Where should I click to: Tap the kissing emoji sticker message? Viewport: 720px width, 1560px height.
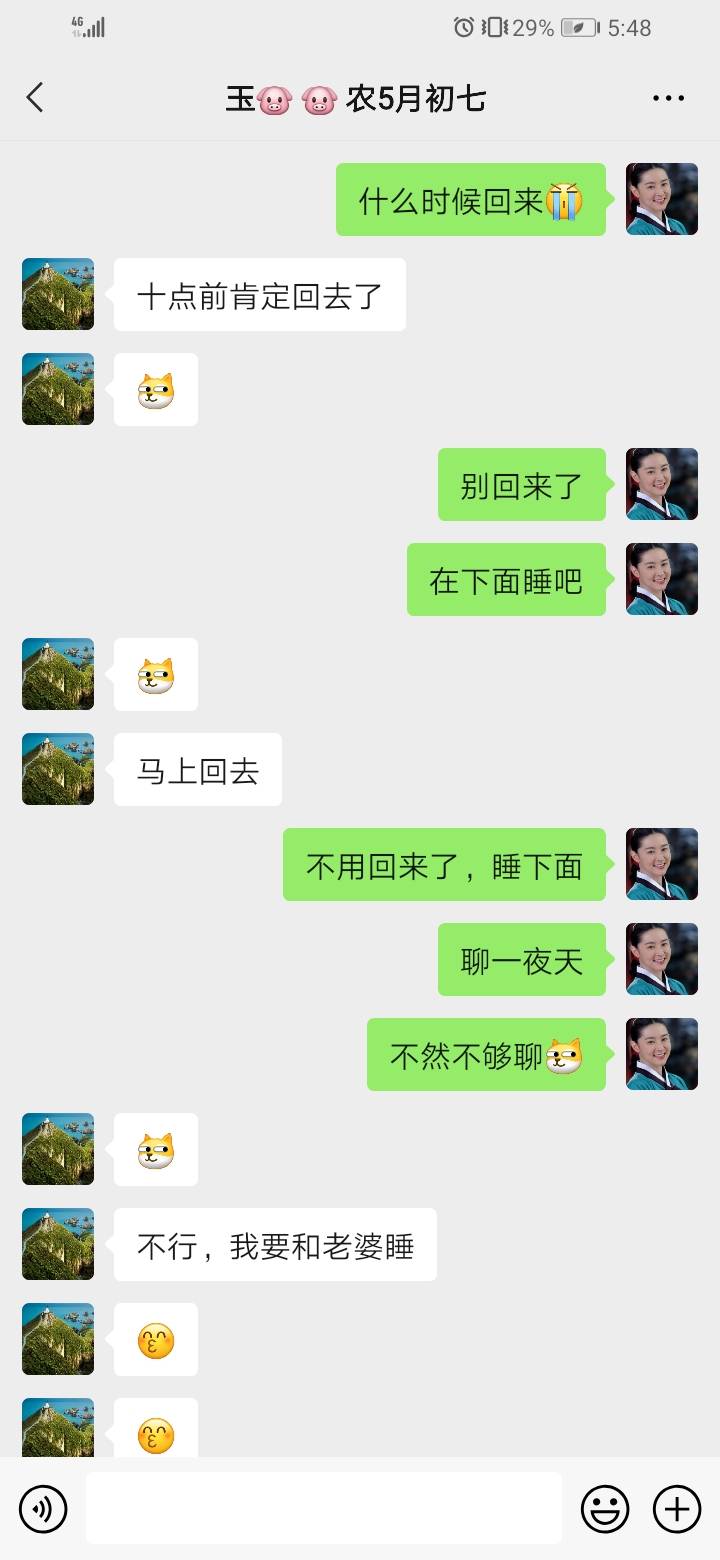pyautogui.click(x=155, y=1339)
